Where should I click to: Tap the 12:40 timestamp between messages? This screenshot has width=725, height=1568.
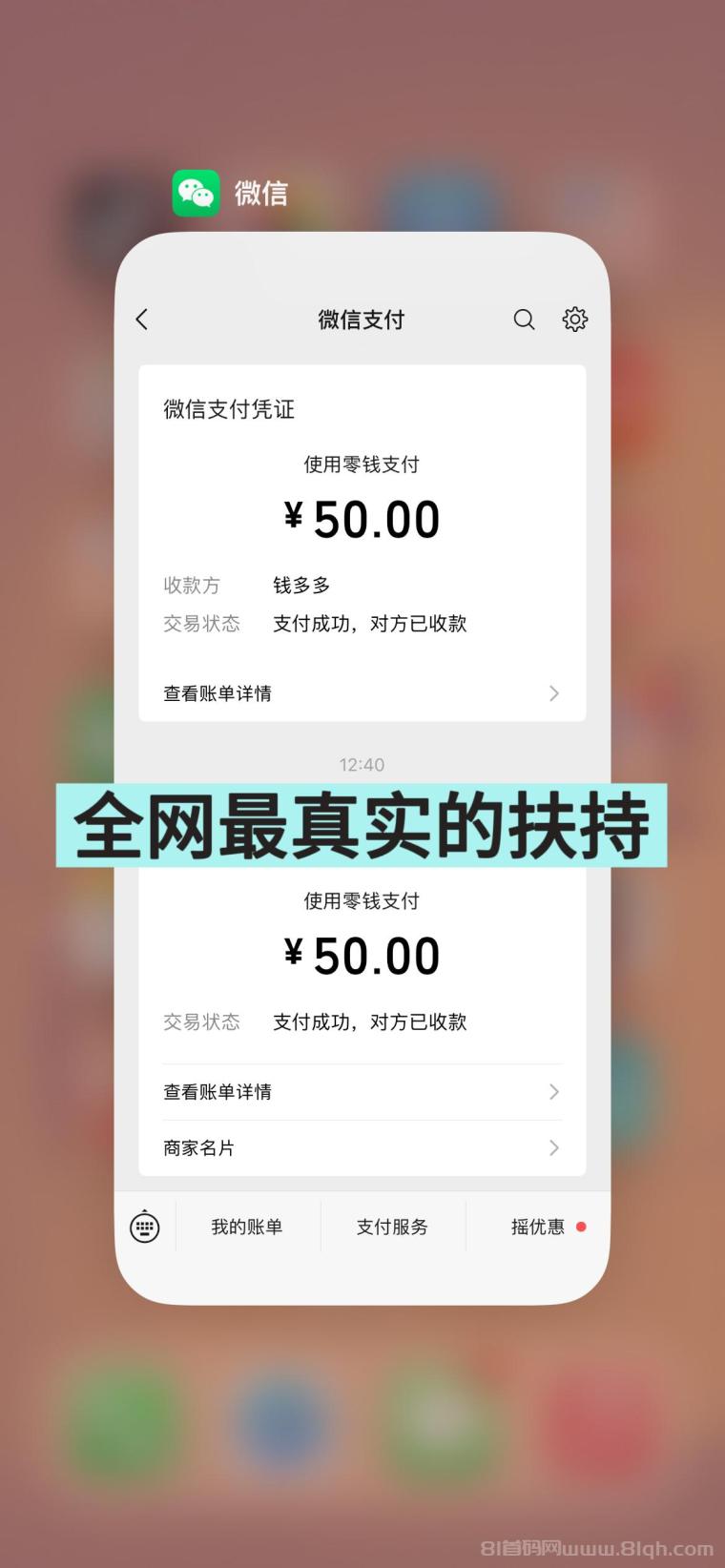(x=362, y=764)
